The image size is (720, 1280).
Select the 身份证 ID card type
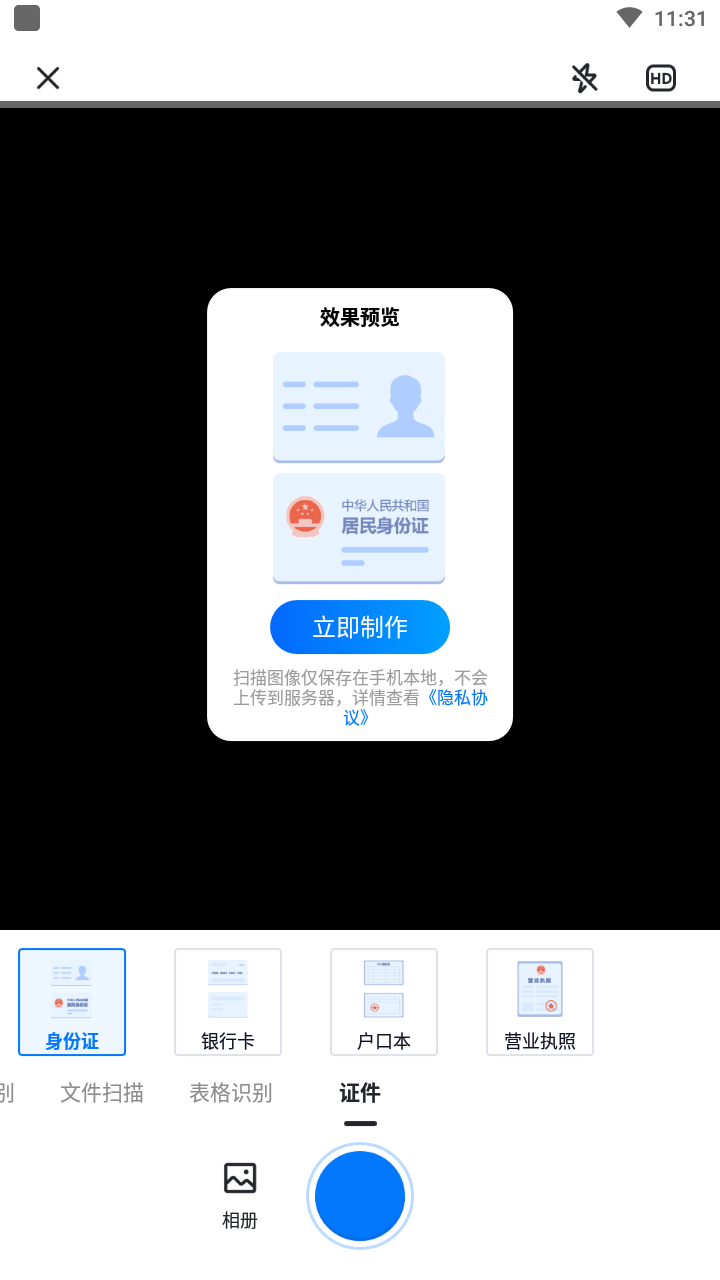coord(72,1002)
